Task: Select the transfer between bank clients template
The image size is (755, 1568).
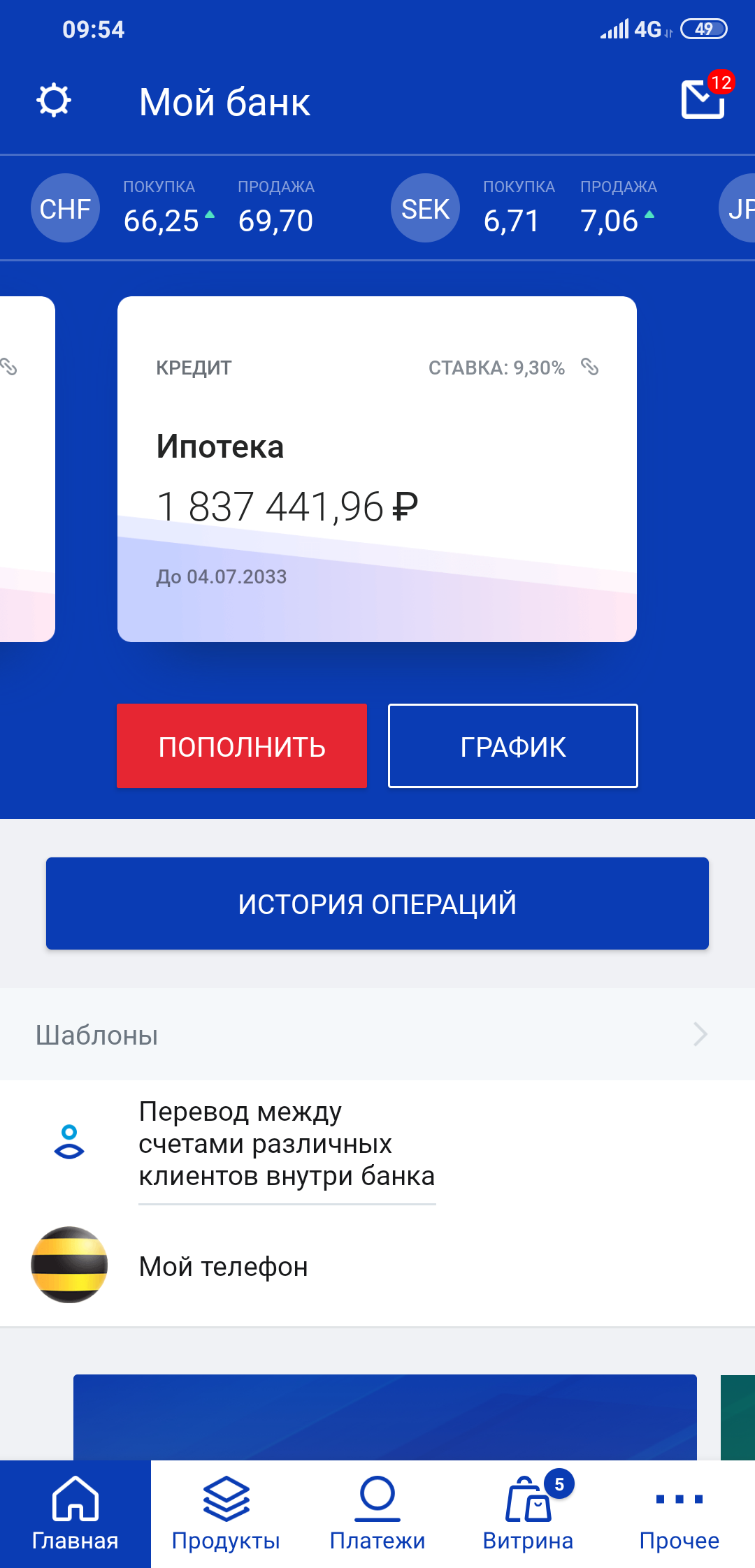Action: pos(287,1144)
